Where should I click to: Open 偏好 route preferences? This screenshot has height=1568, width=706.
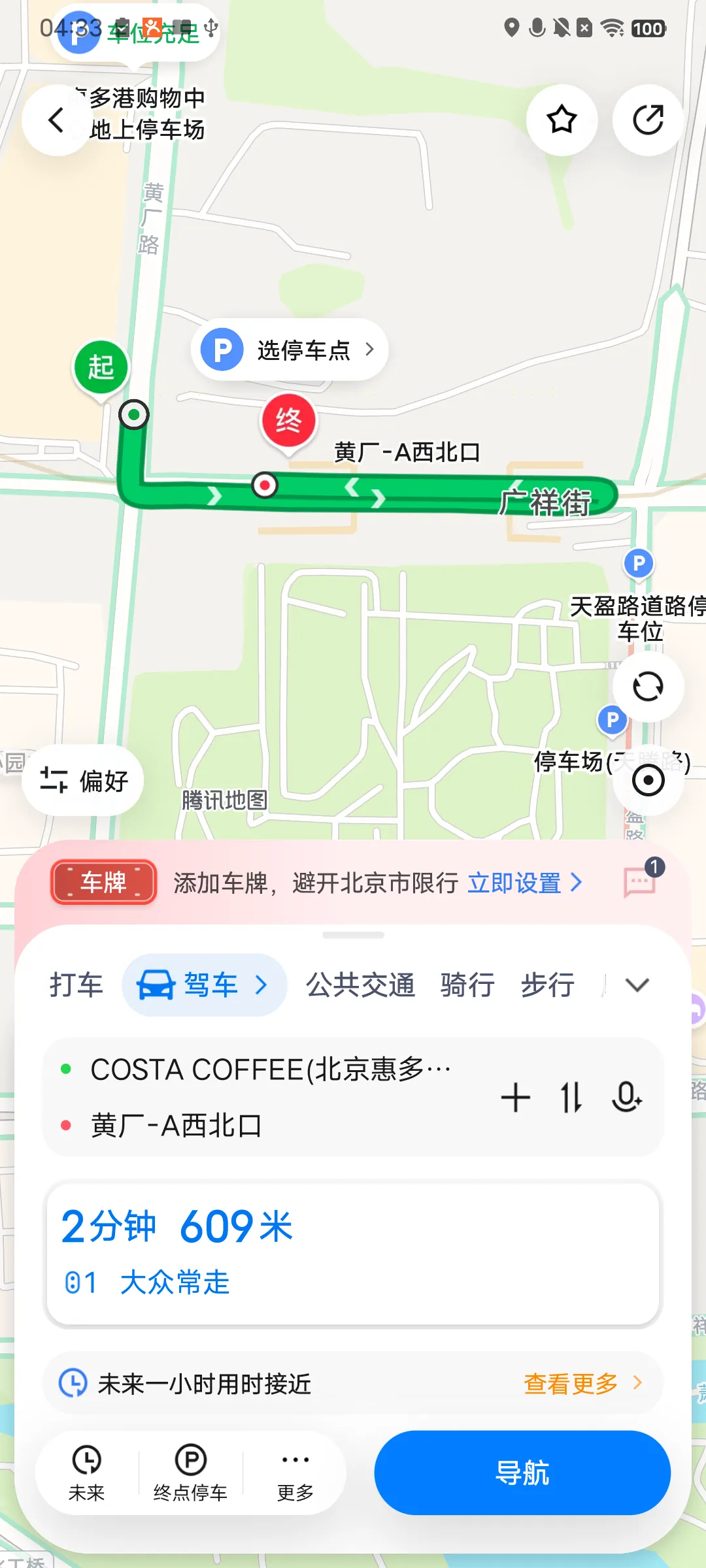point(83,780)
